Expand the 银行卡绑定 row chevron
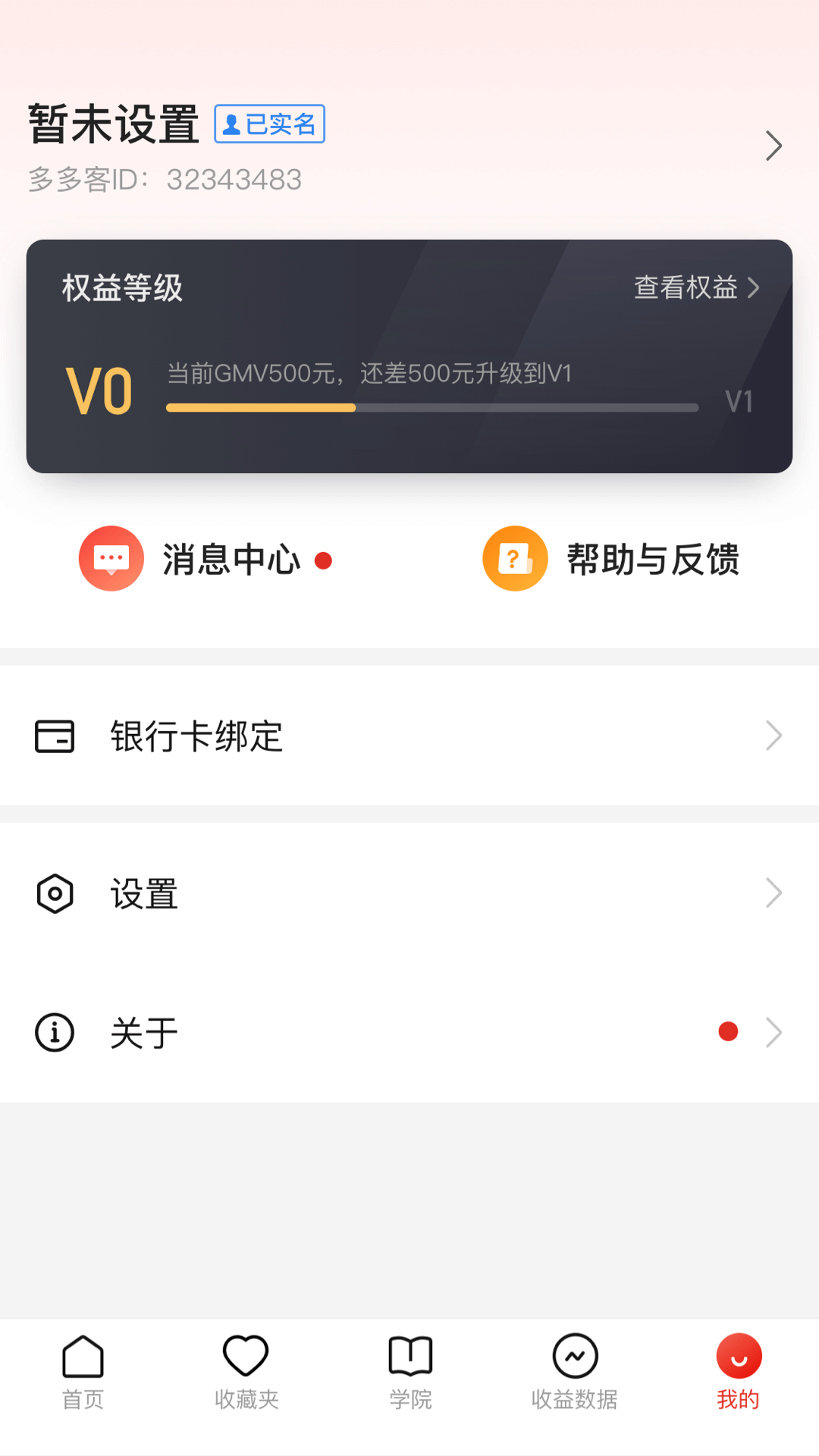This screenshot has width=819, height=1456. coord(773,734)
